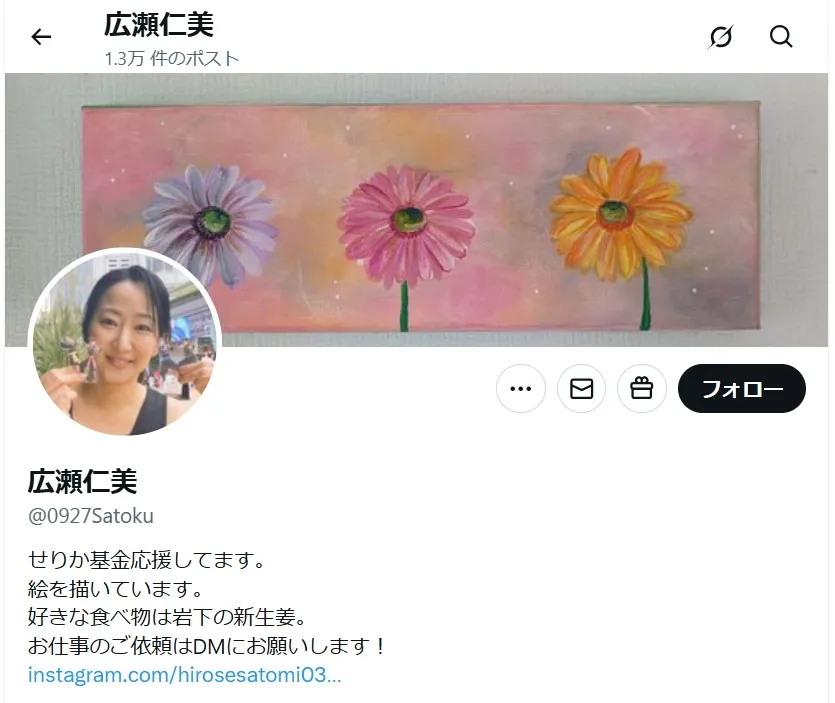Screen dimensions: 835x703
Task: Open the three-dot more options menu
Action: (521, 389)
